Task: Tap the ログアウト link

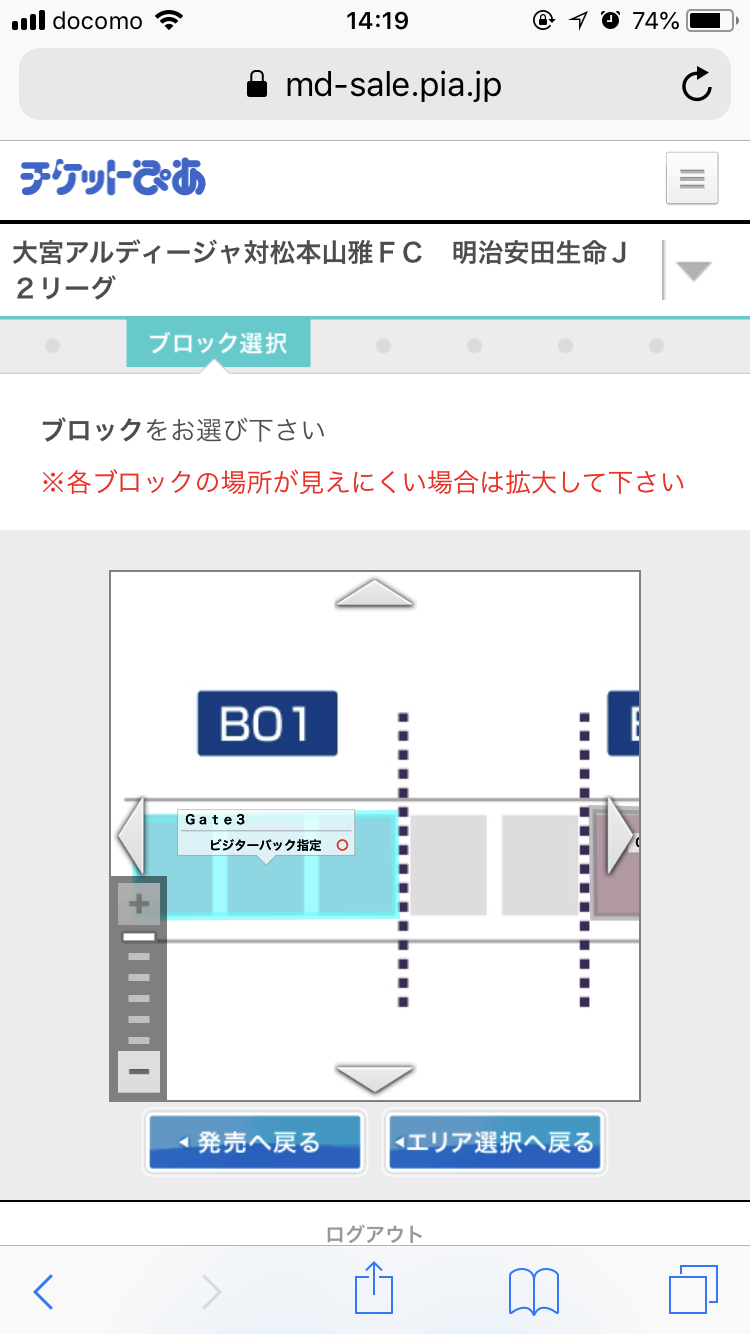Action: point(374,1234)
